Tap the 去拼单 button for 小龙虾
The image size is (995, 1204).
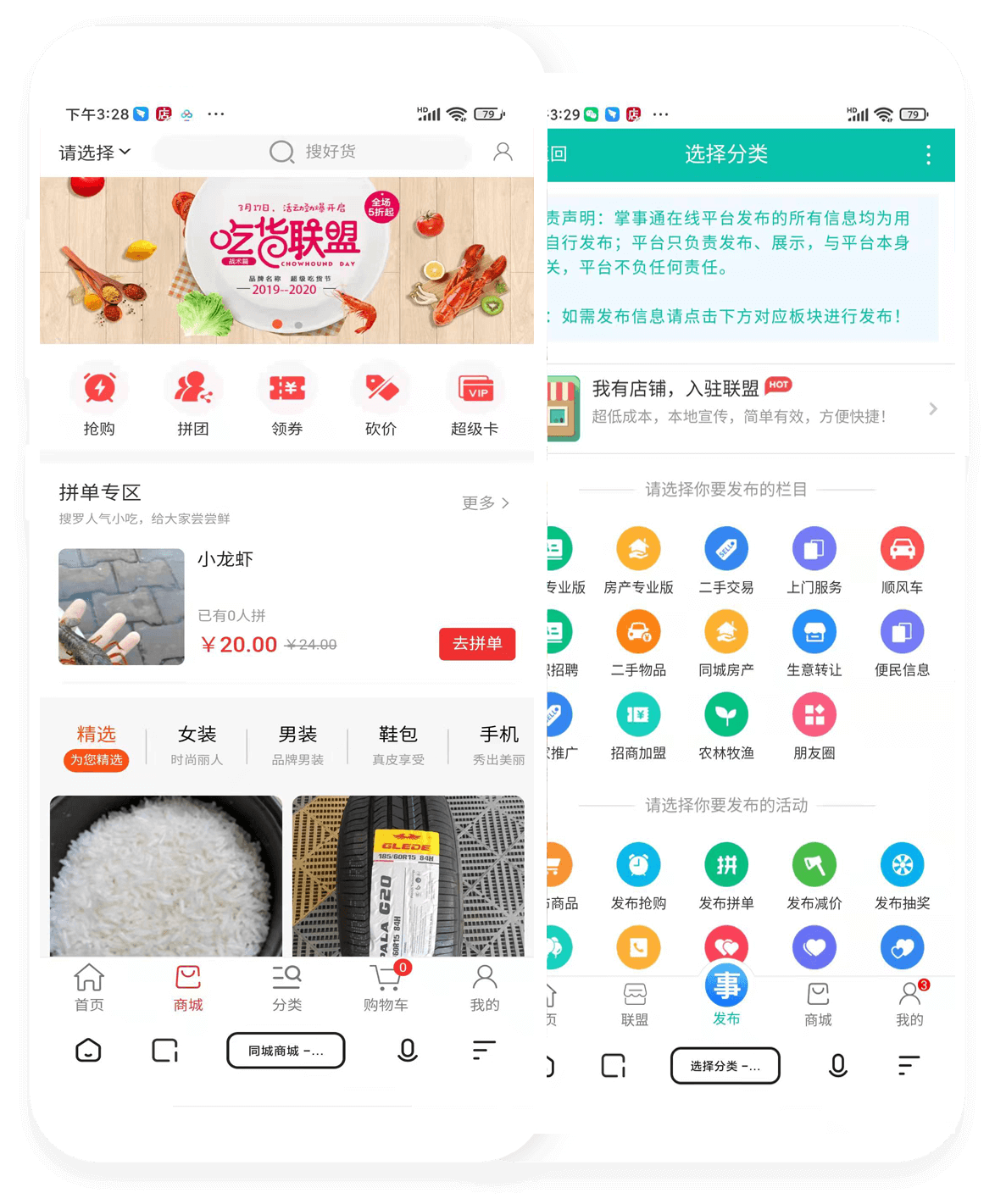click(476, 644)
